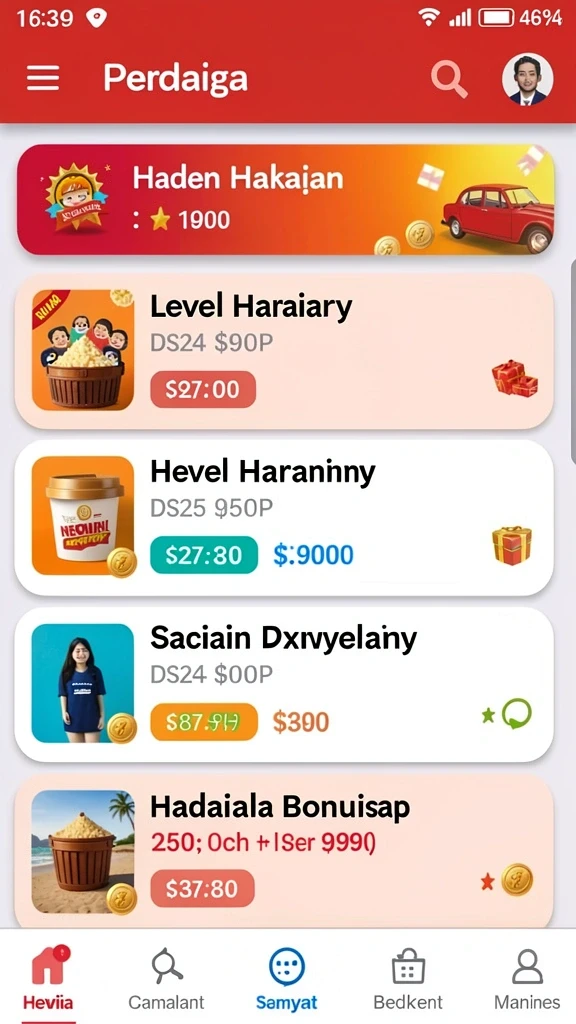Open search from the app bar
Screen dimensions: 576x1024
coord(449,80)
